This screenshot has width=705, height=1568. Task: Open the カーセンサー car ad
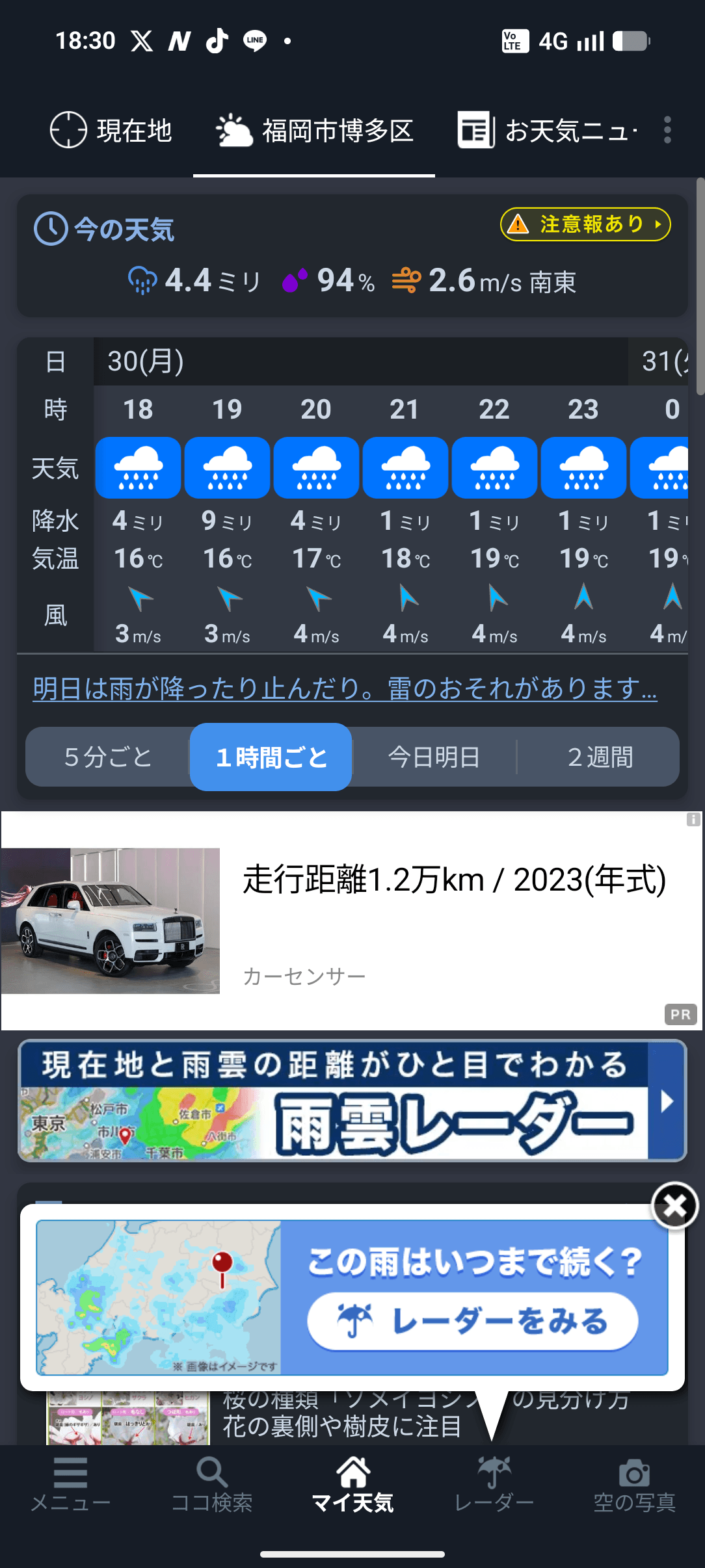[x=351, y=921]
